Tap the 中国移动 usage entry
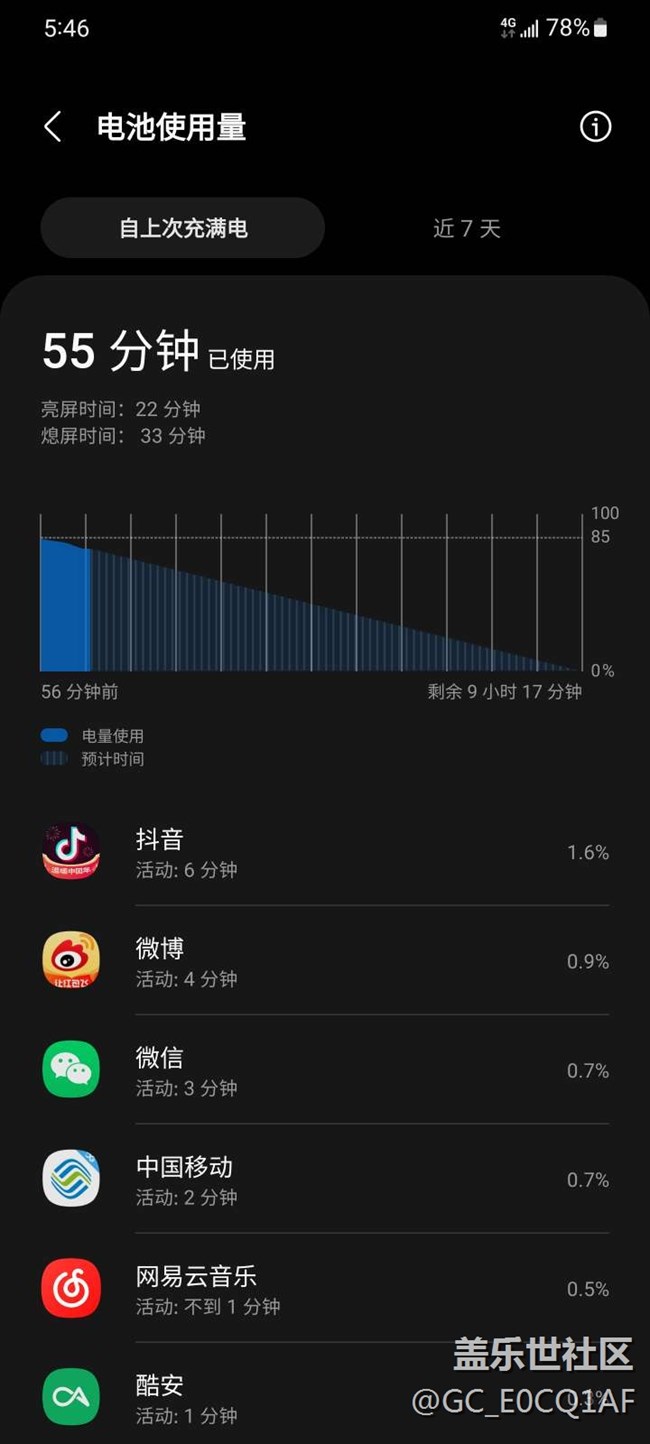This screenshot has height=1444, width=650. point(325,1179)
